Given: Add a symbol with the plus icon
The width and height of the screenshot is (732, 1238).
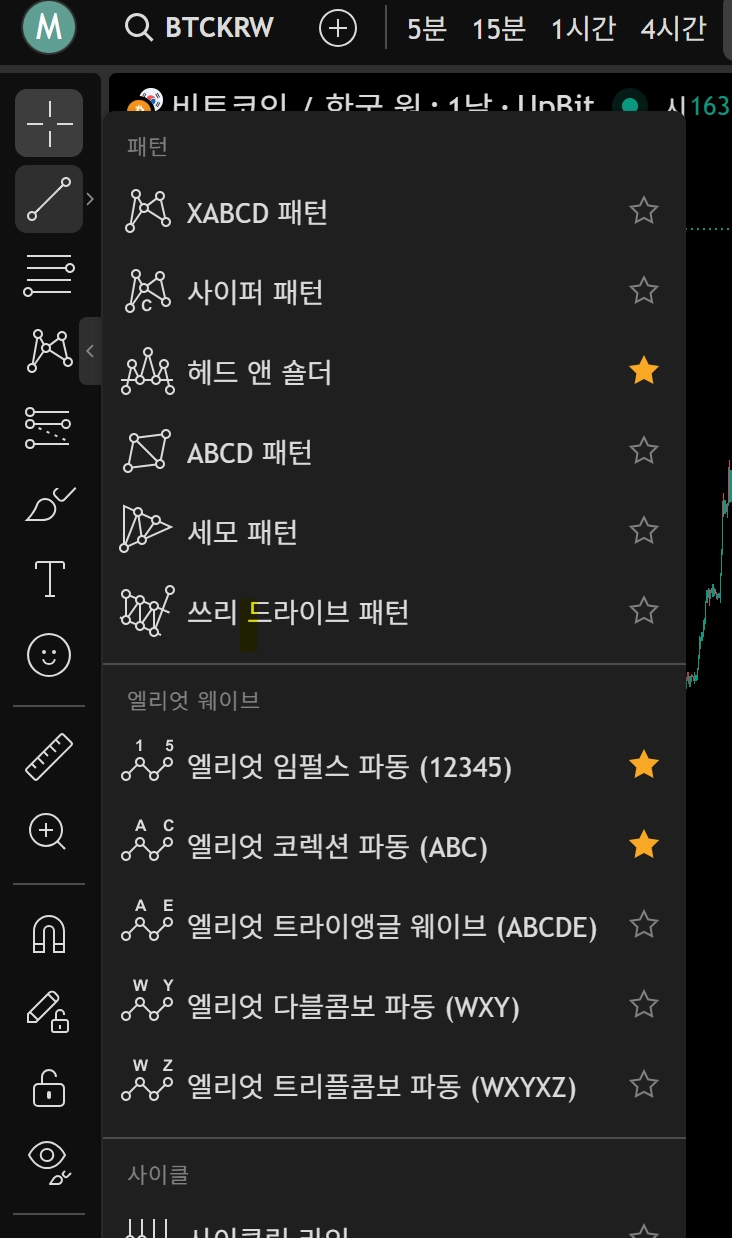Looking at the screenshot, I should pyautogui.click(x=338, y=29).
